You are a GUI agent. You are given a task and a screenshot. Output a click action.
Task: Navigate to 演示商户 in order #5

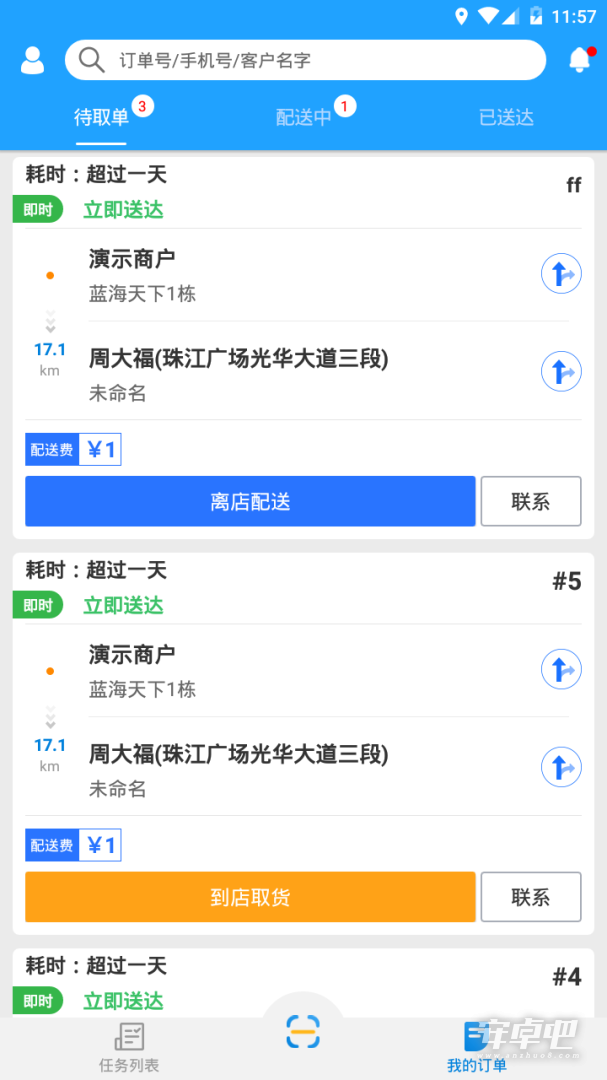coord(562,669)
